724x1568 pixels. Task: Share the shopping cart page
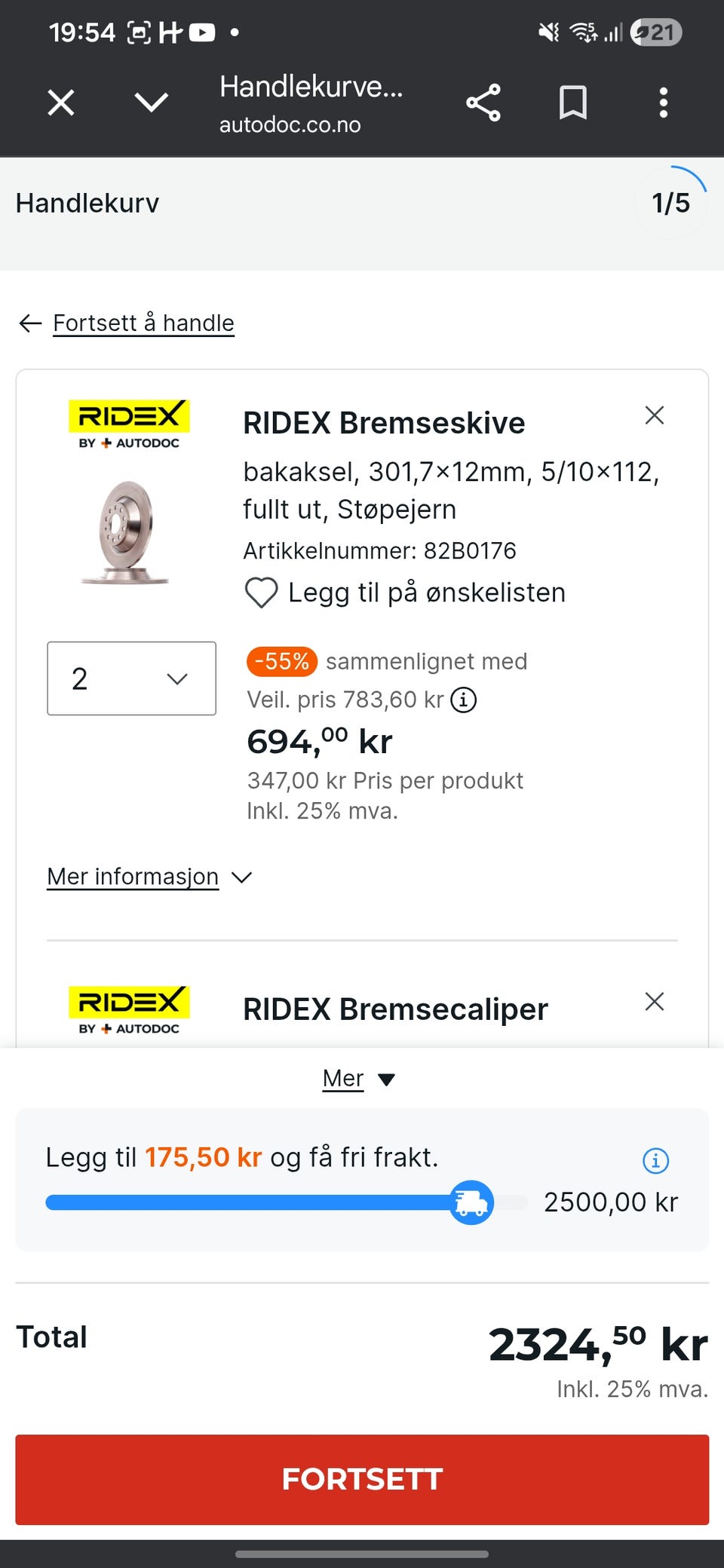pyautogui.click(x=483, y=102)
